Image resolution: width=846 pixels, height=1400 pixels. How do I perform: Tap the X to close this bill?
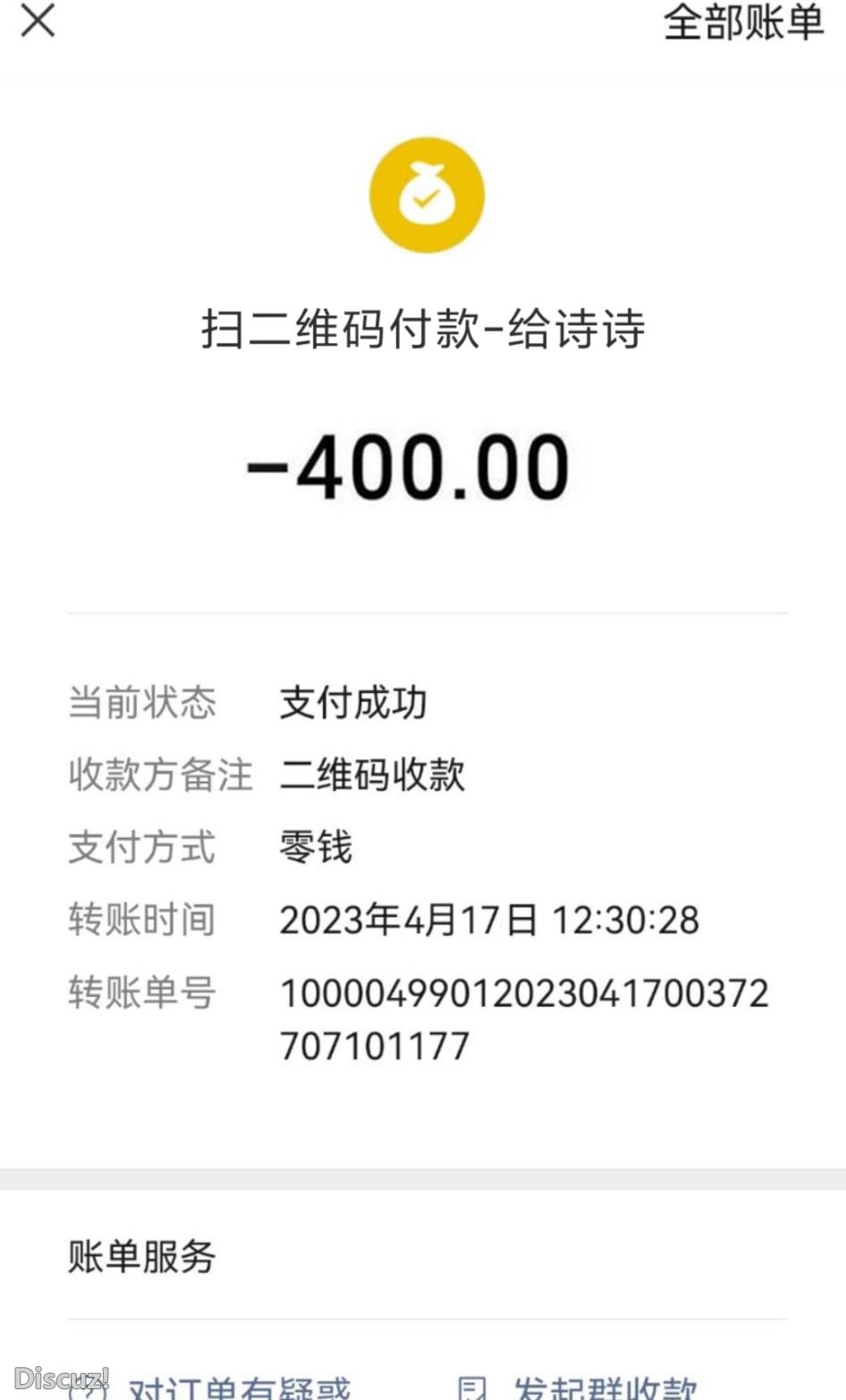[36, 22]
